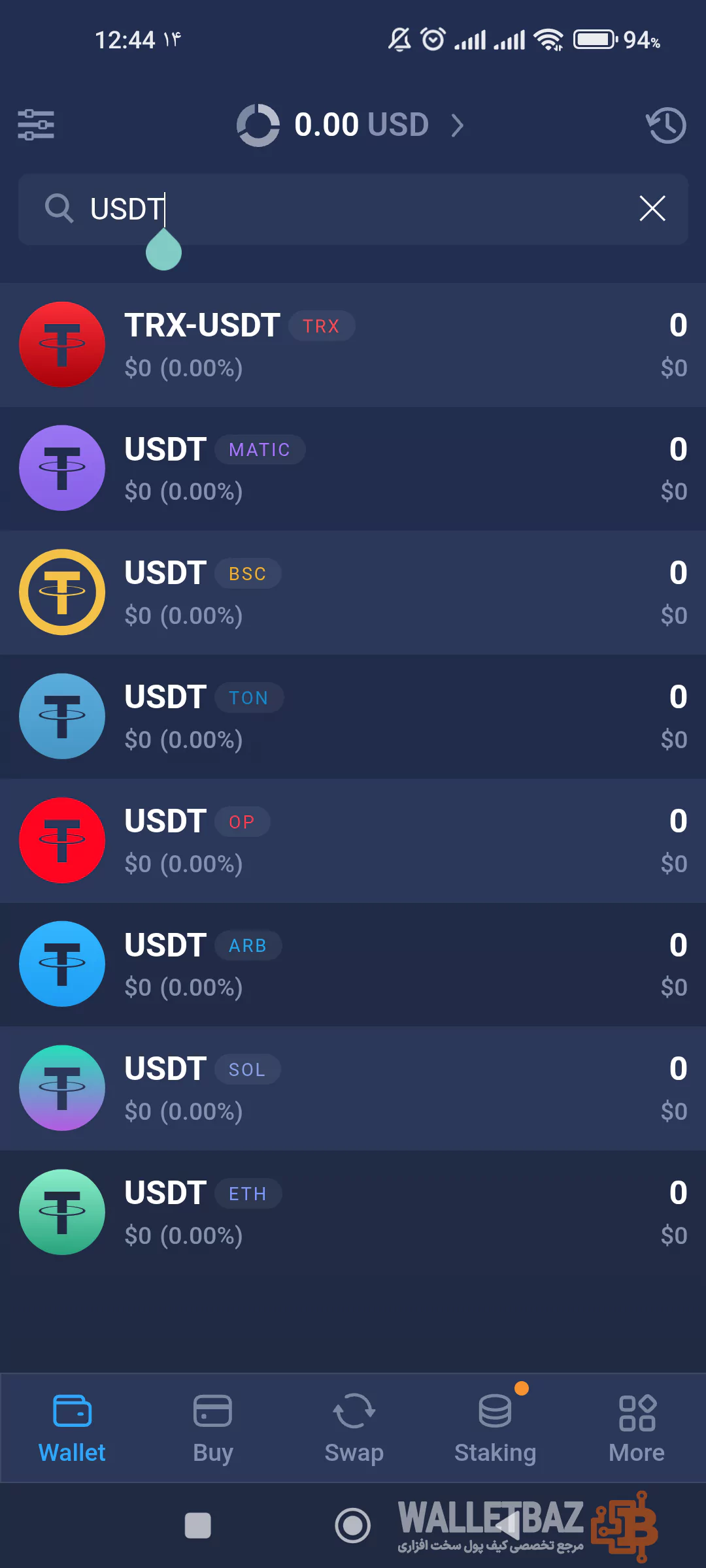The image size is (706, 1568).
Task: Clear the search text with X
Action: click(652, 209)
